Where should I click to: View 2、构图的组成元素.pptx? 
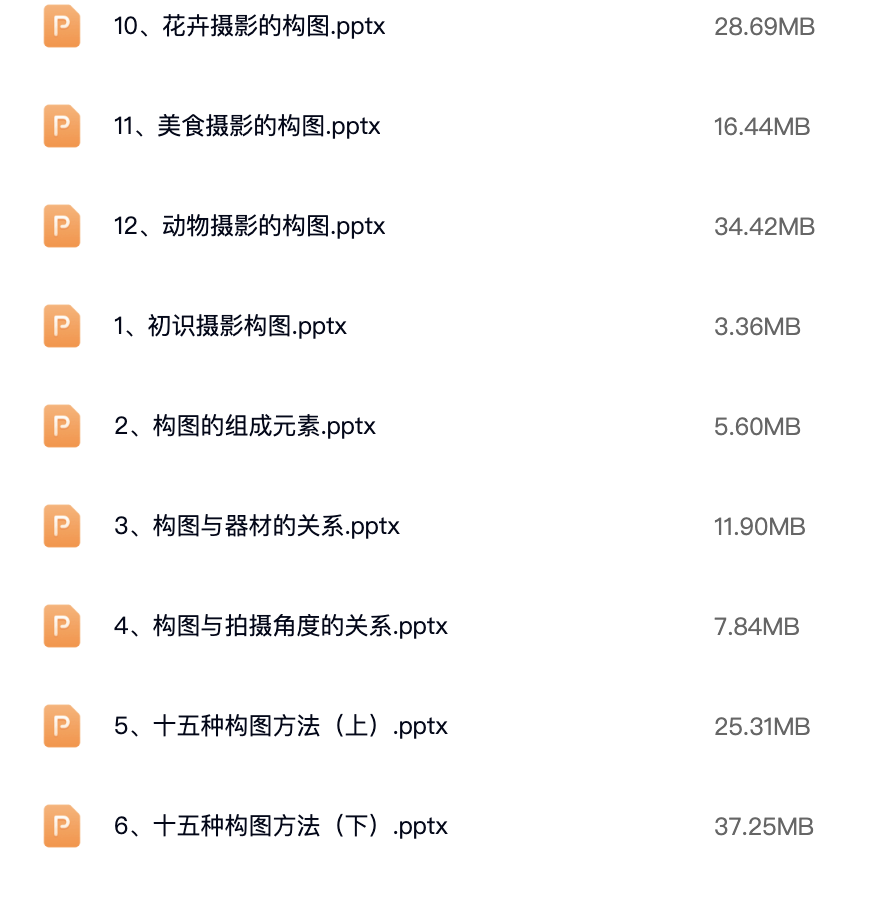click(245, 426)
